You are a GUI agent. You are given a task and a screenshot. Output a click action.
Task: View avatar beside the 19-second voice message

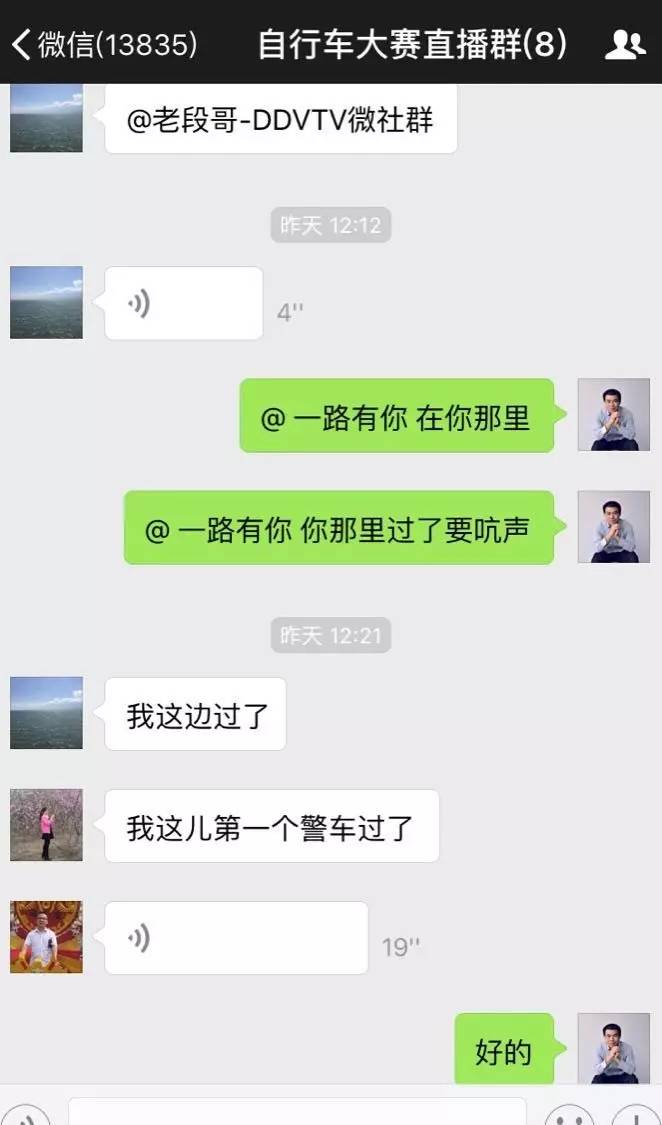tap(46, 937)
